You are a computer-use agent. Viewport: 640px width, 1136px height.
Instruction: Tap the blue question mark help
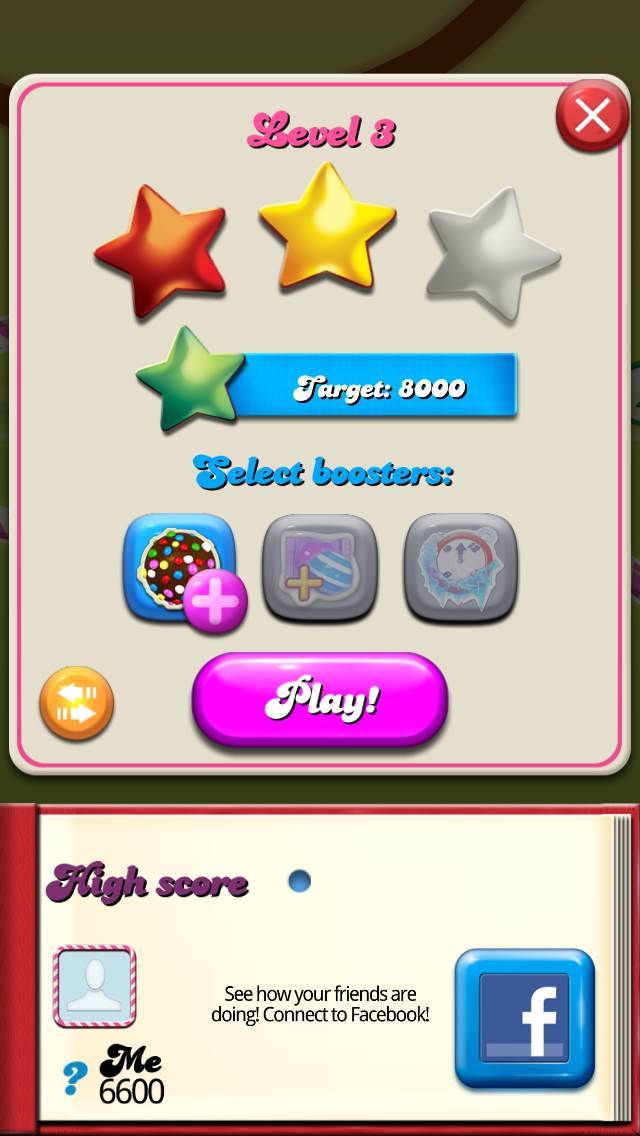tap(75, 1078)
